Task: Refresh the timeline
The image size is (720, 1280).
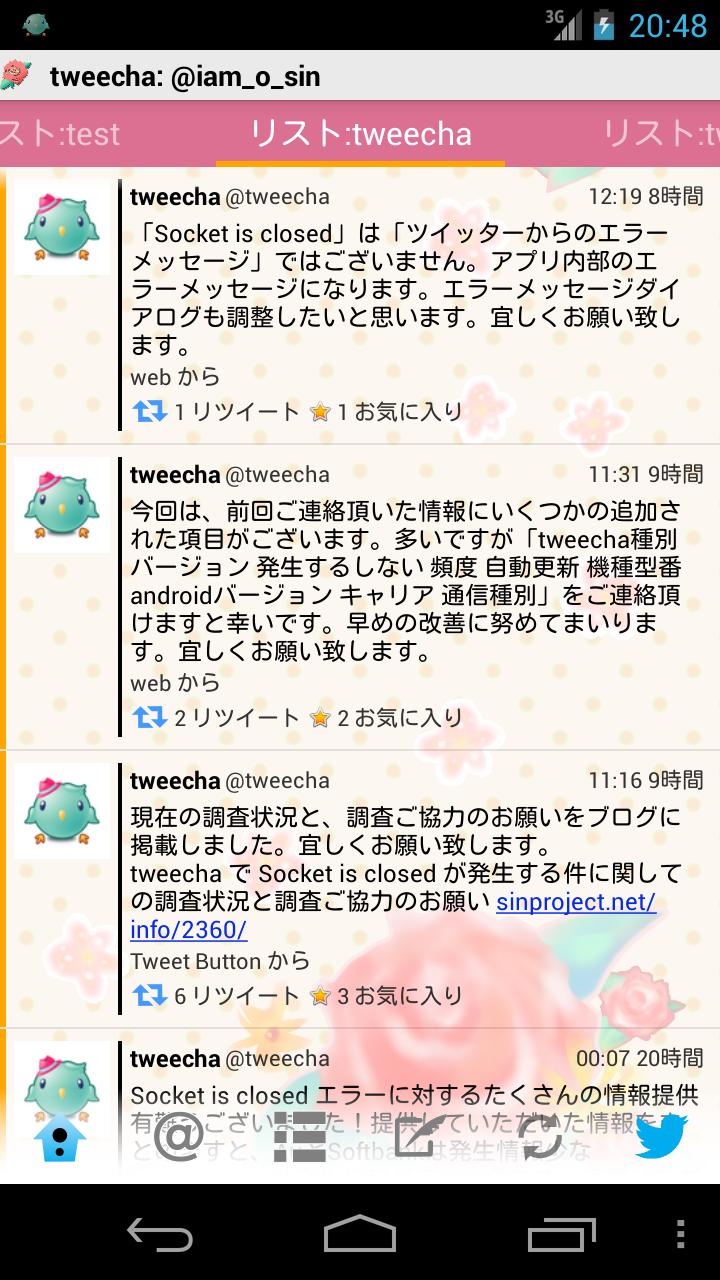Action: coord(541,1138)
